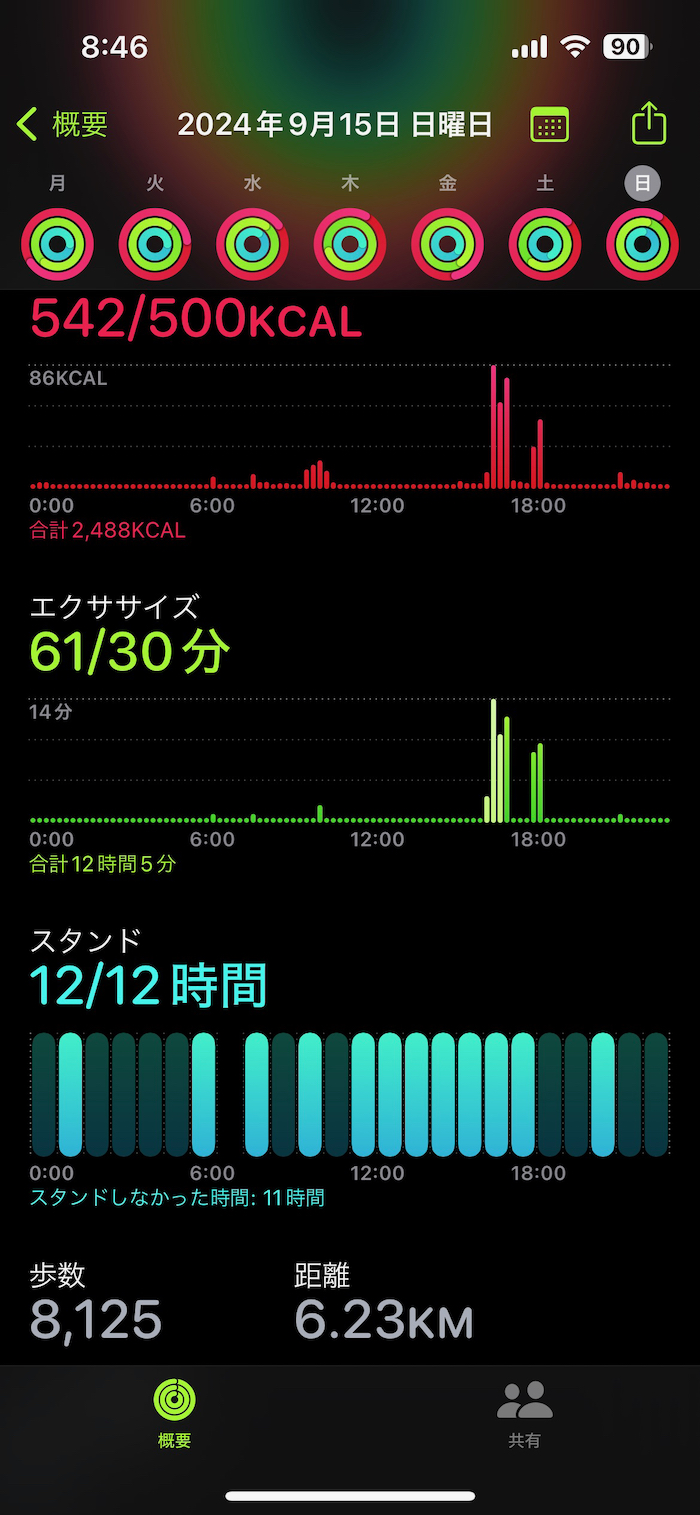Image resolution: width=700 pixels, height=1515 pixels.
Task: Select Saturday (土) activity ring
Action: coord(545,244)
